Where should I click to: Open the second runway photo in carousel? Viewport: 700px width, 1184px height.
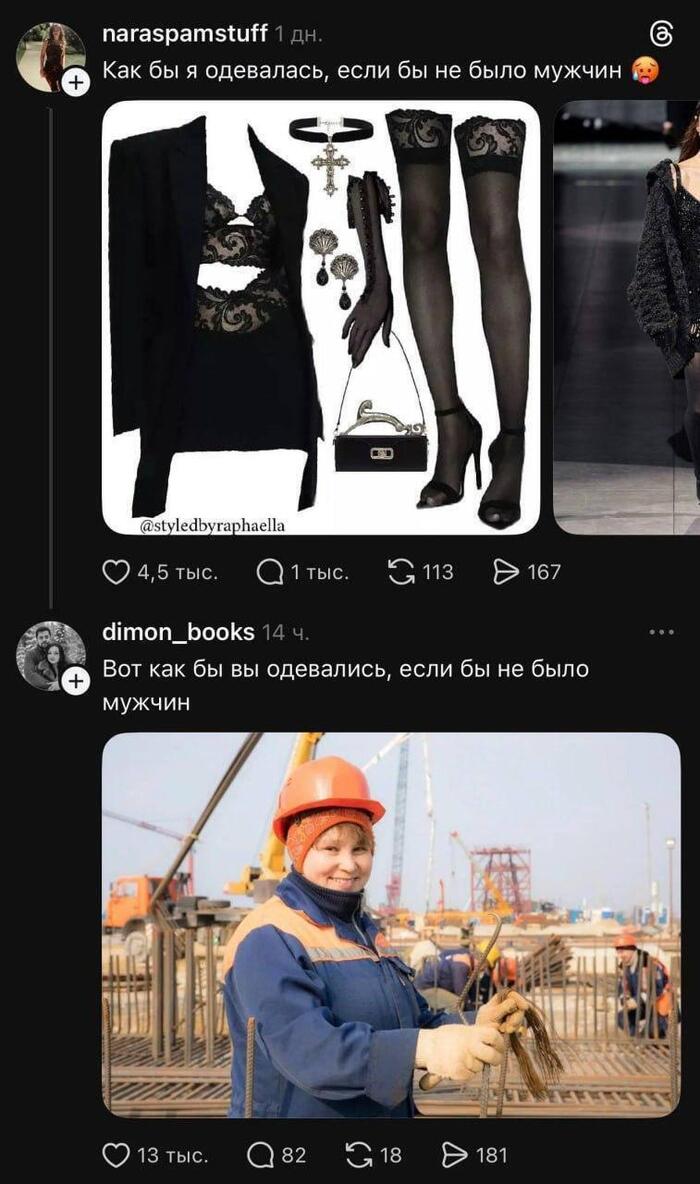click(628, 318)
